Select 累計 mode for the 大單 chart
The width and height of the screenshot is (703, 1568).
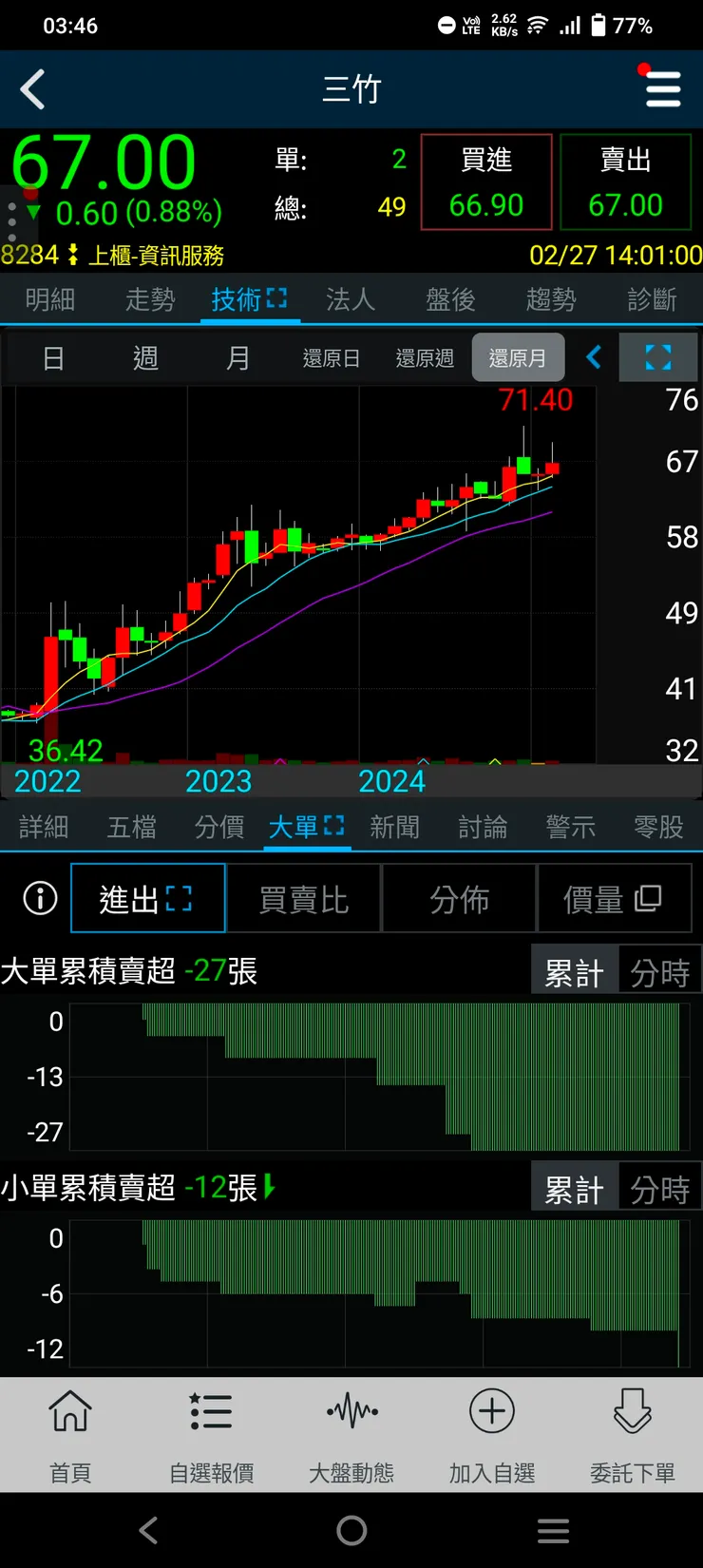point(574,970)
